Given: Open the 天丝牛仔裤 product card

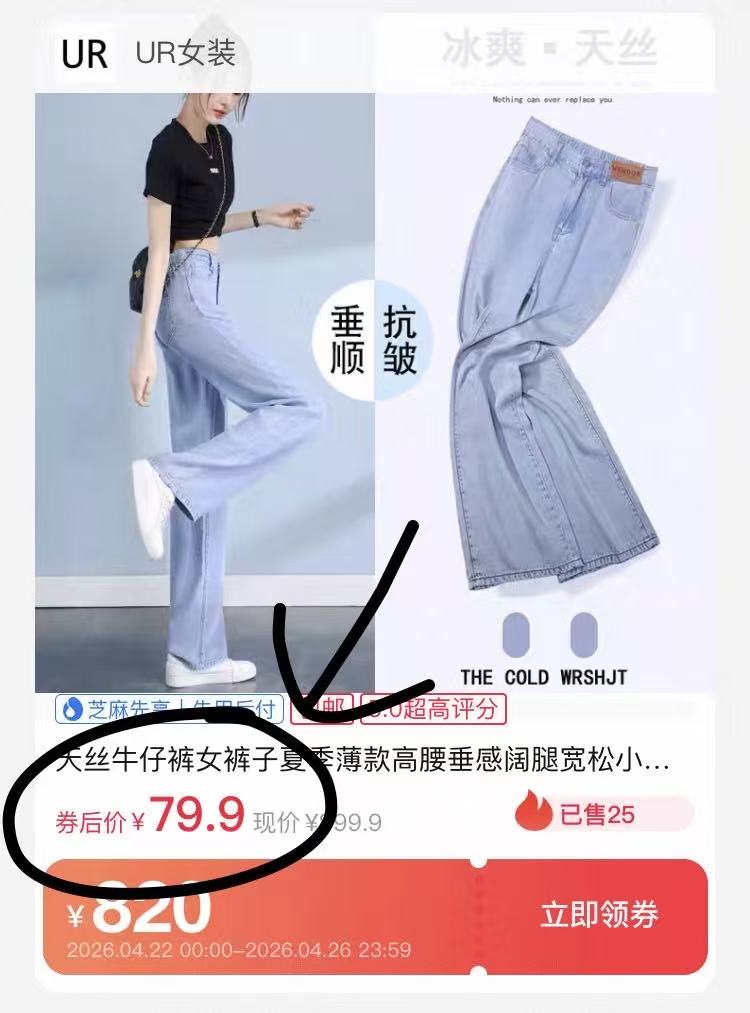Looking at the screenshot, I should point(360,763).
